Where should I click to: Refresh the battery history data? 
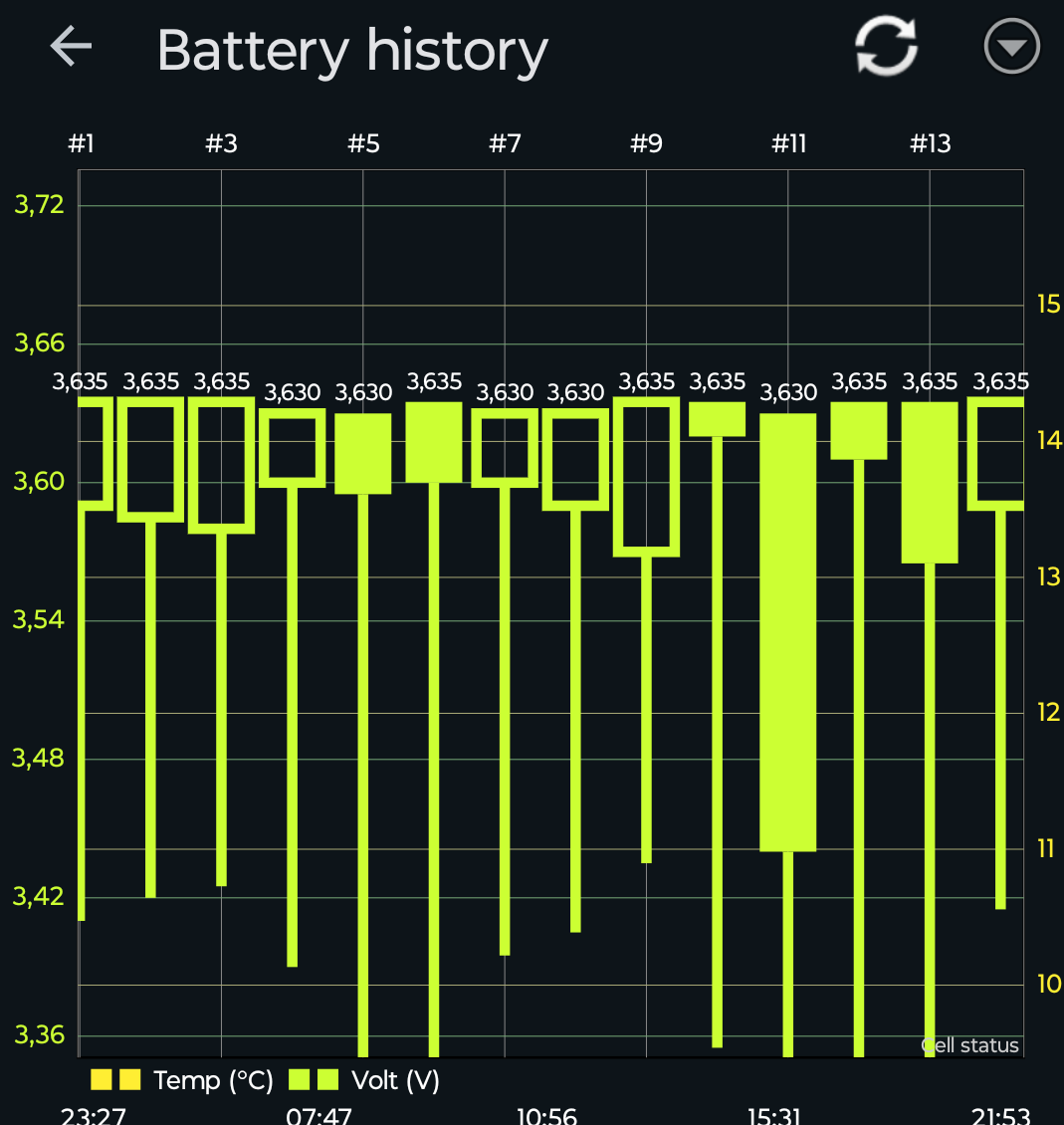pyautogui.click(x=885, y=47)
